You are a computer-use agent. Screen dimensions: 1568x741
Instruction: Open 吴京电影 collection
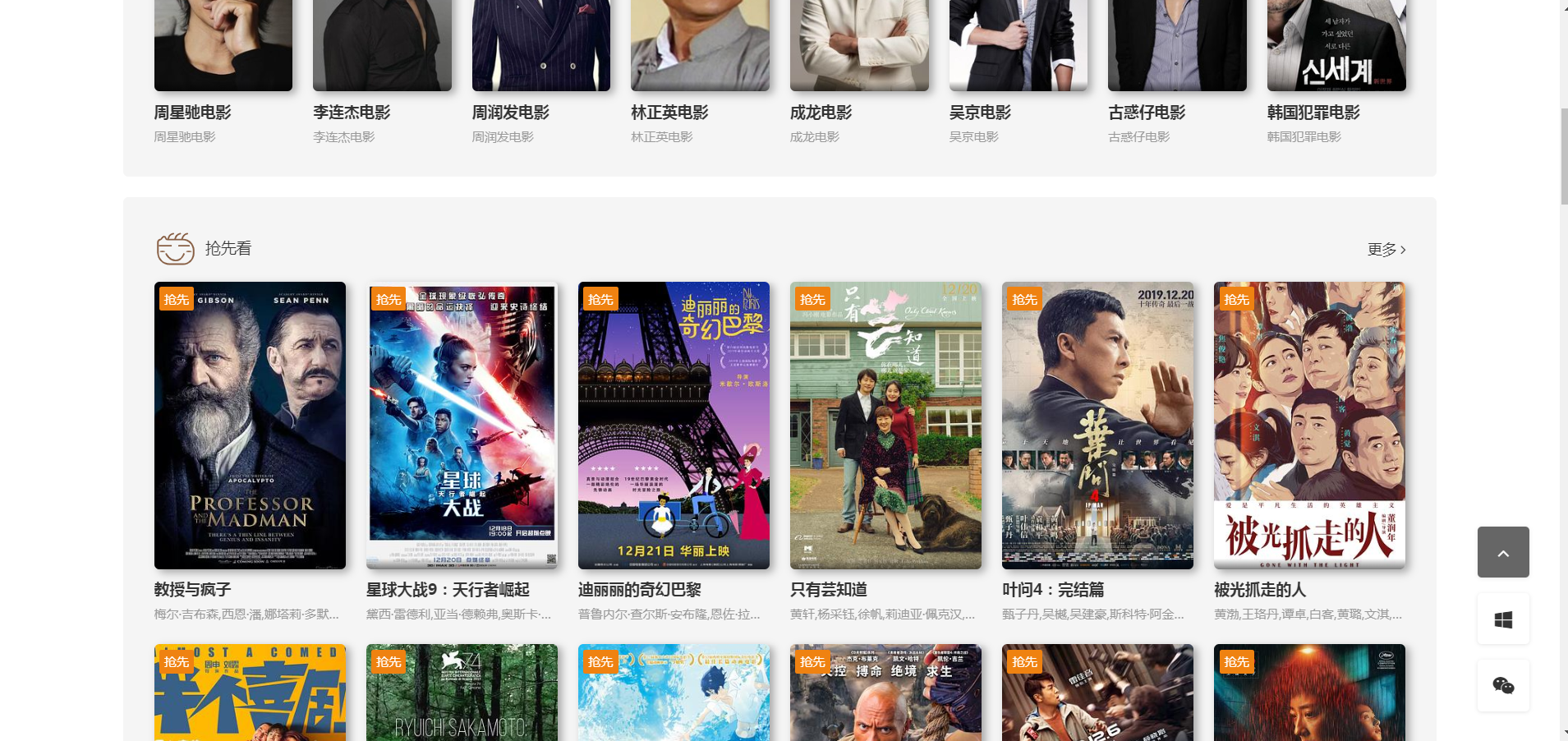click(x=980, y=113)
